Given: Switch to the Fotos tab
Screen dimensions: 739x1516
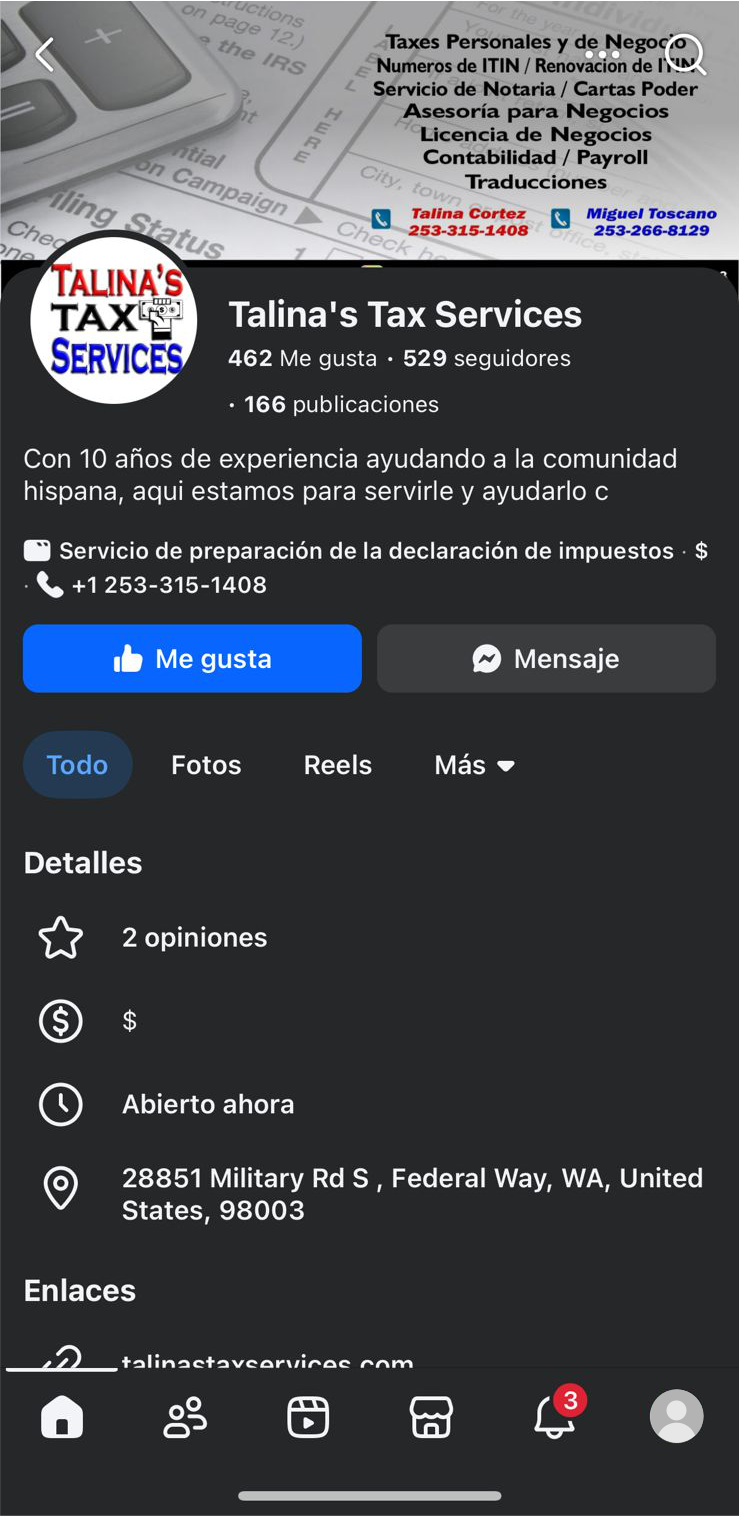Looking at the screenshot, I should tap(206, 765).
